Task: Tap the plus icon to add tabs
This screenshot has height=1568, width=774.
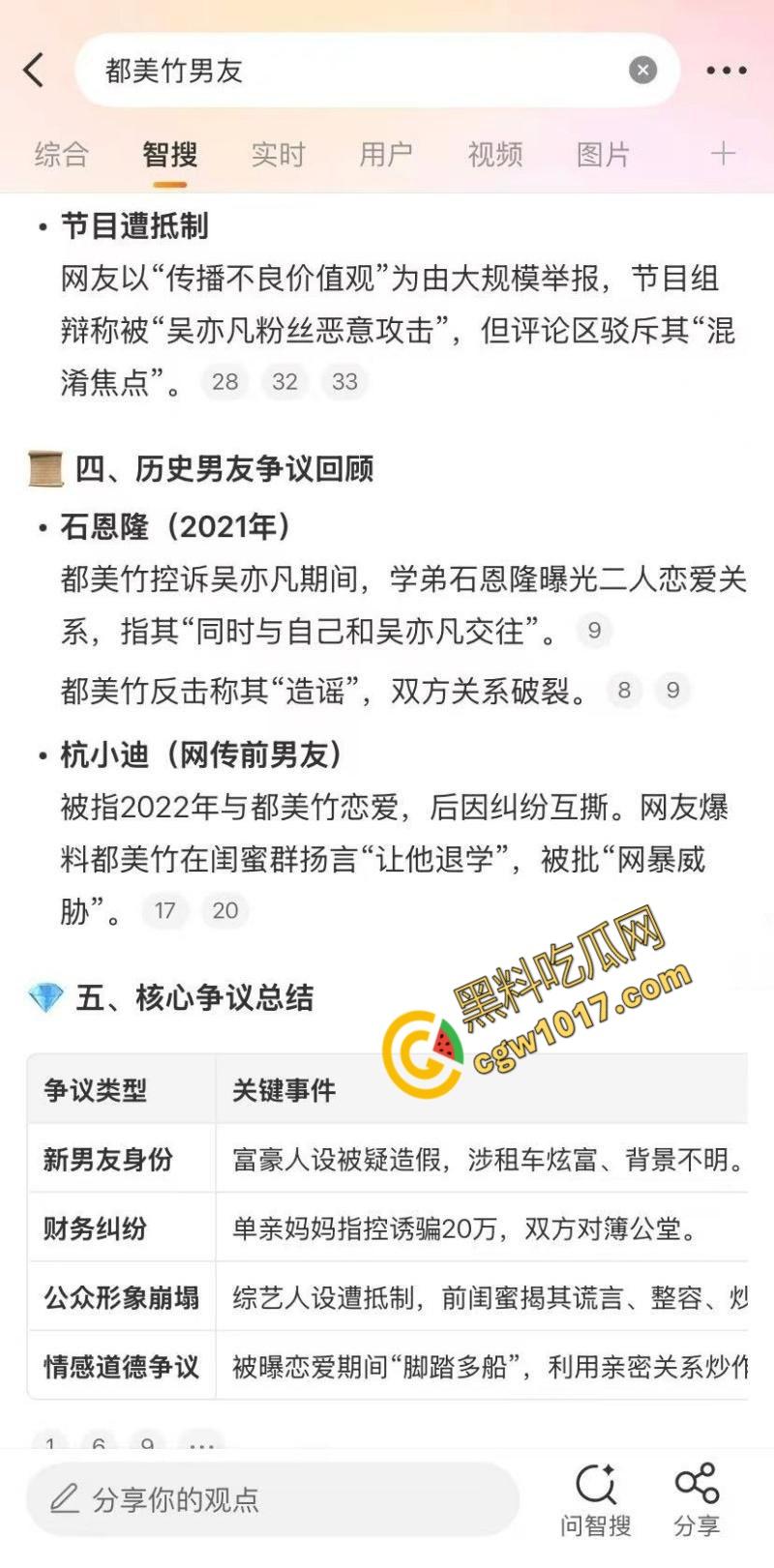Action: click(x=723, y=154)
